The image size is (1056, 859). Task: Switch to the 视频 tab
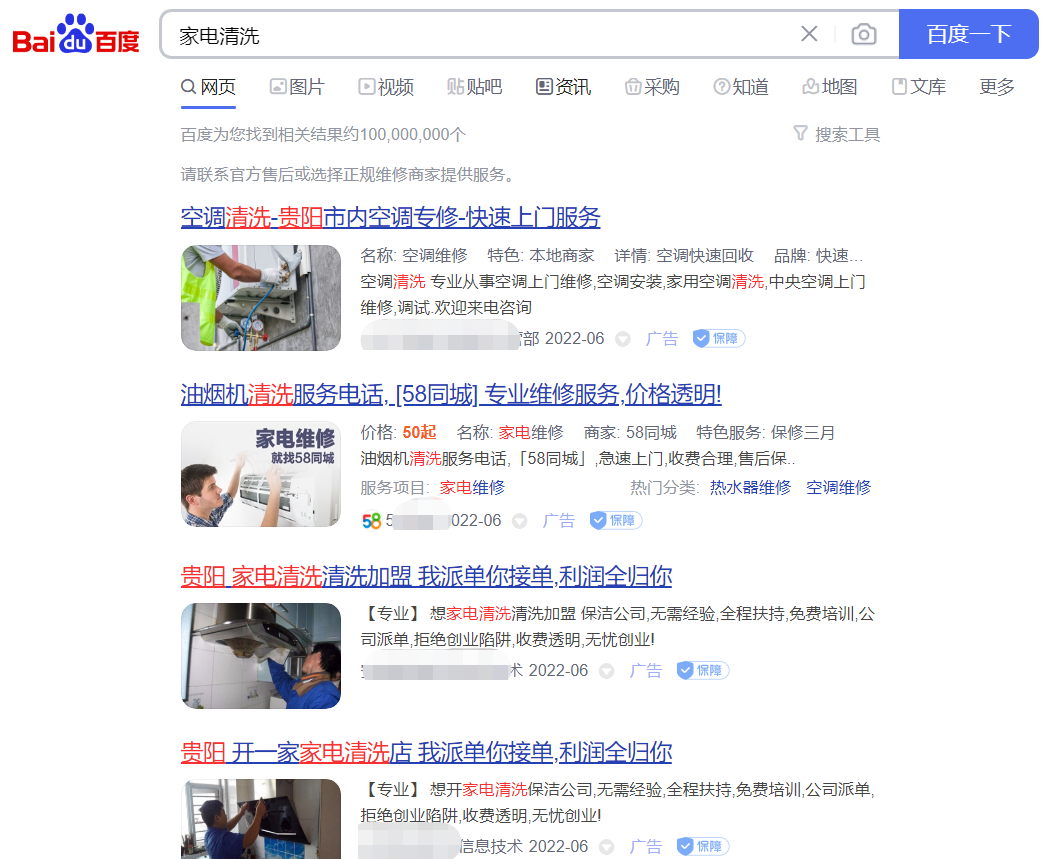(x=386, y=87)
